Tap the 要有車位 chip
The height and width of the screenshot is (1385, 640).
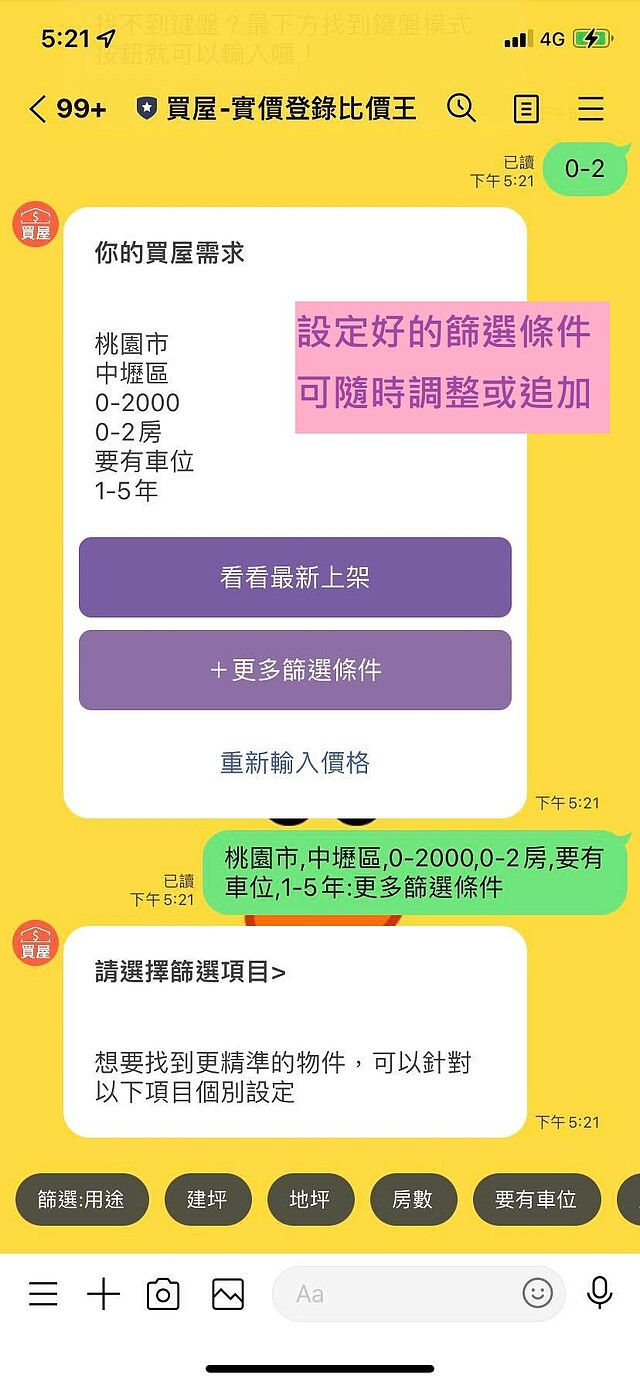[x=536, y=1199]
